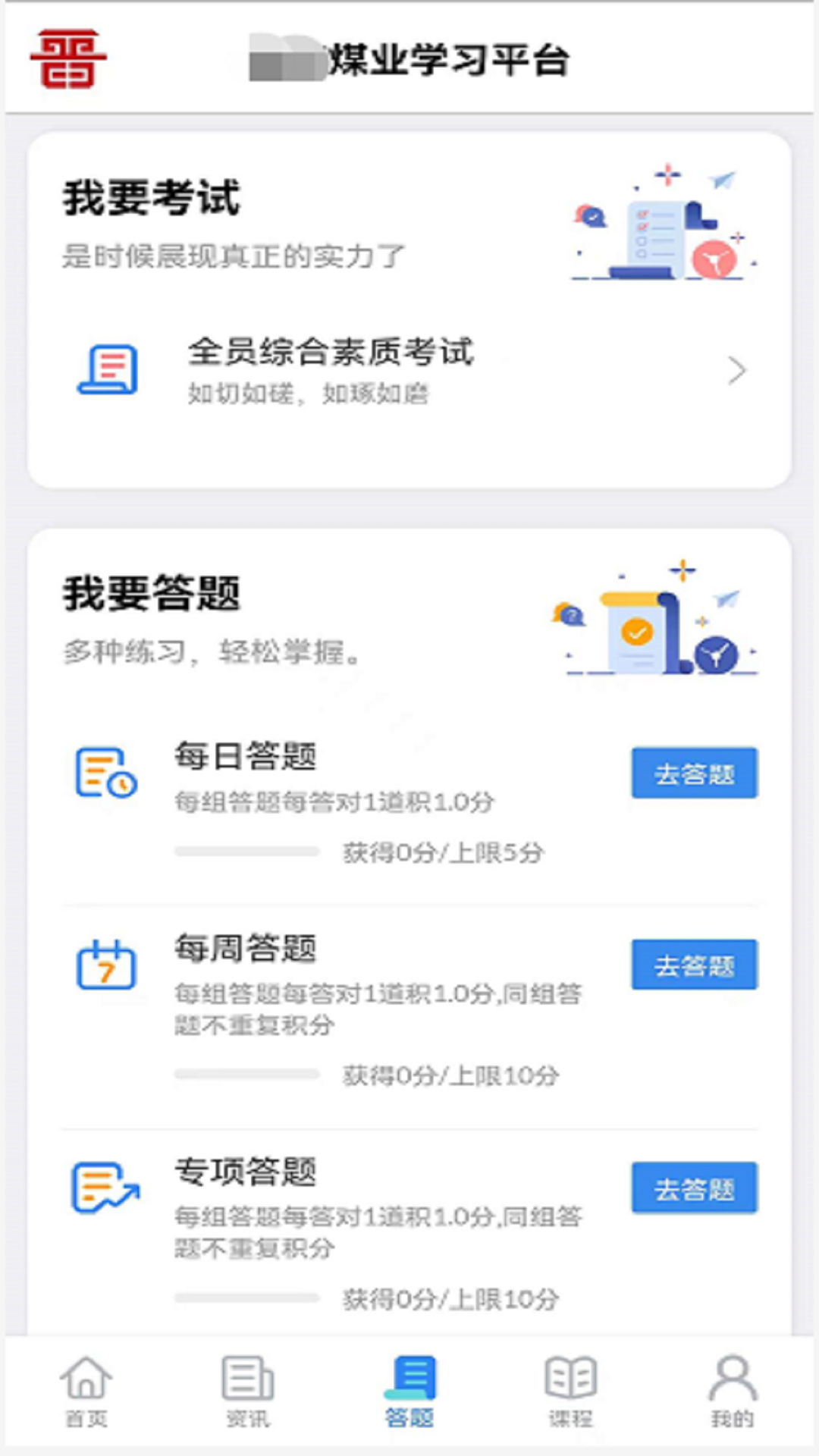Screen dimensions: 819x1456
Task: Open the 我的 profile tab
Action: 733,1392
